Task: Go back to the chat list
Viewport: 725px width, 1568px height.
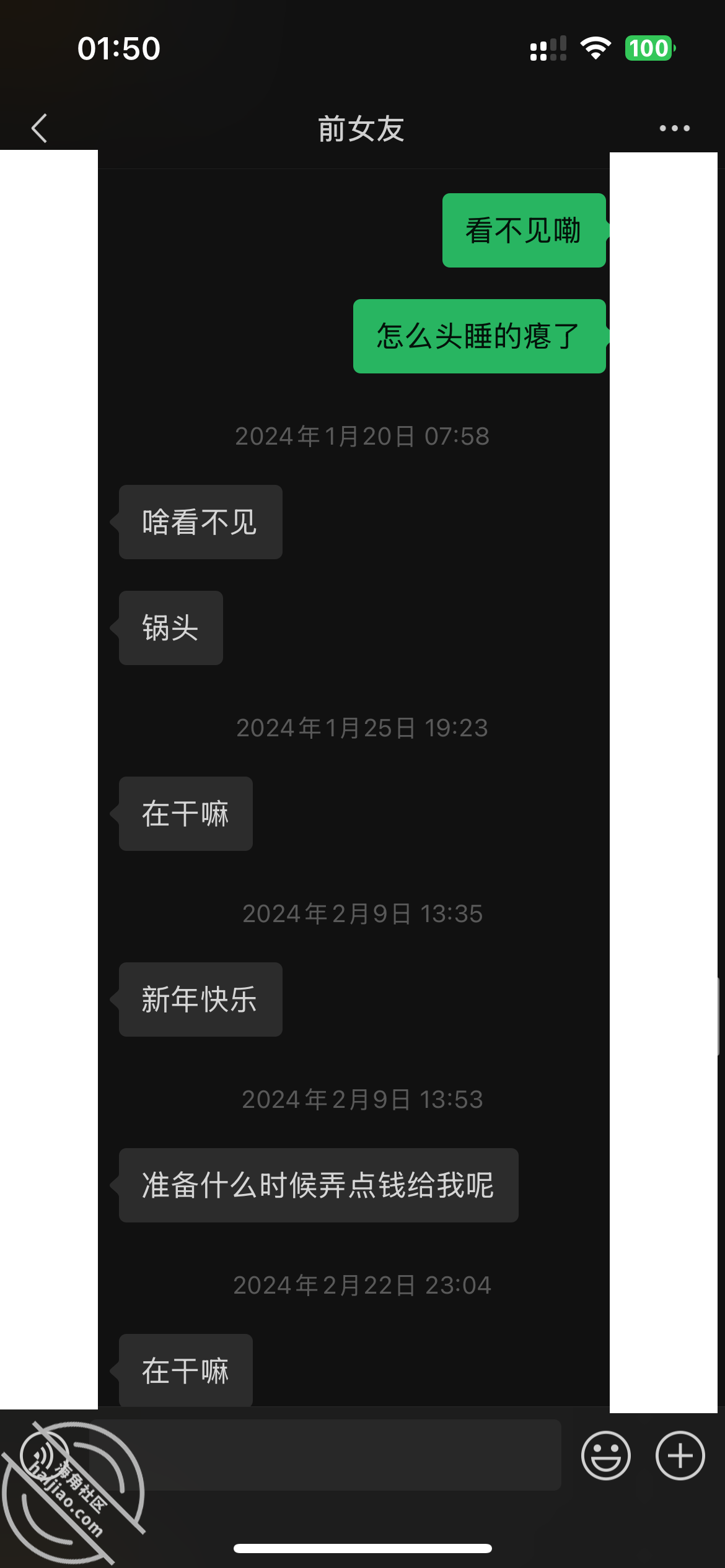Action: pos(39,128)
